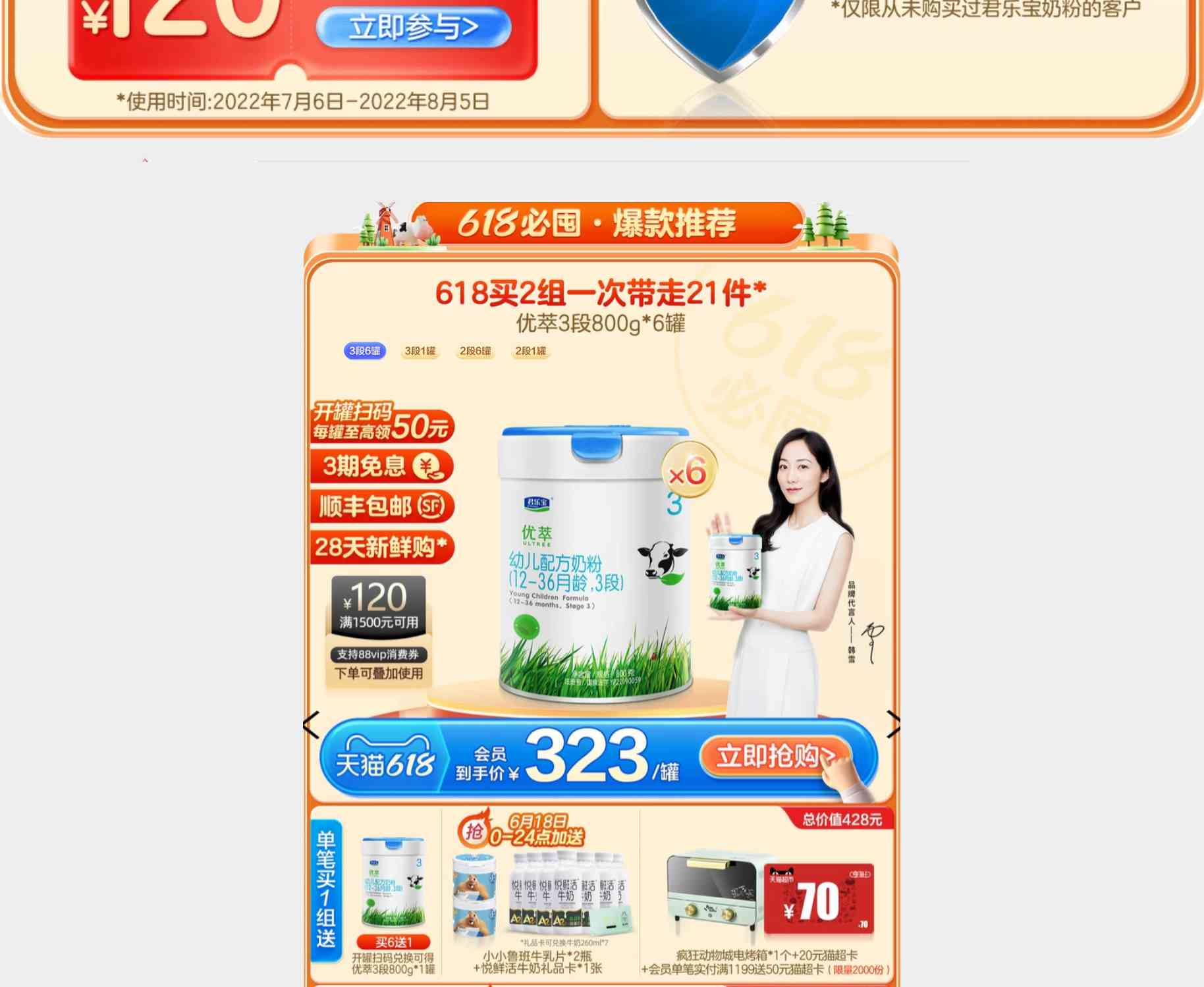This screenshot has width=1204, height=987.
Task: Go to previous product with left arrow
Action: point(311,725)
